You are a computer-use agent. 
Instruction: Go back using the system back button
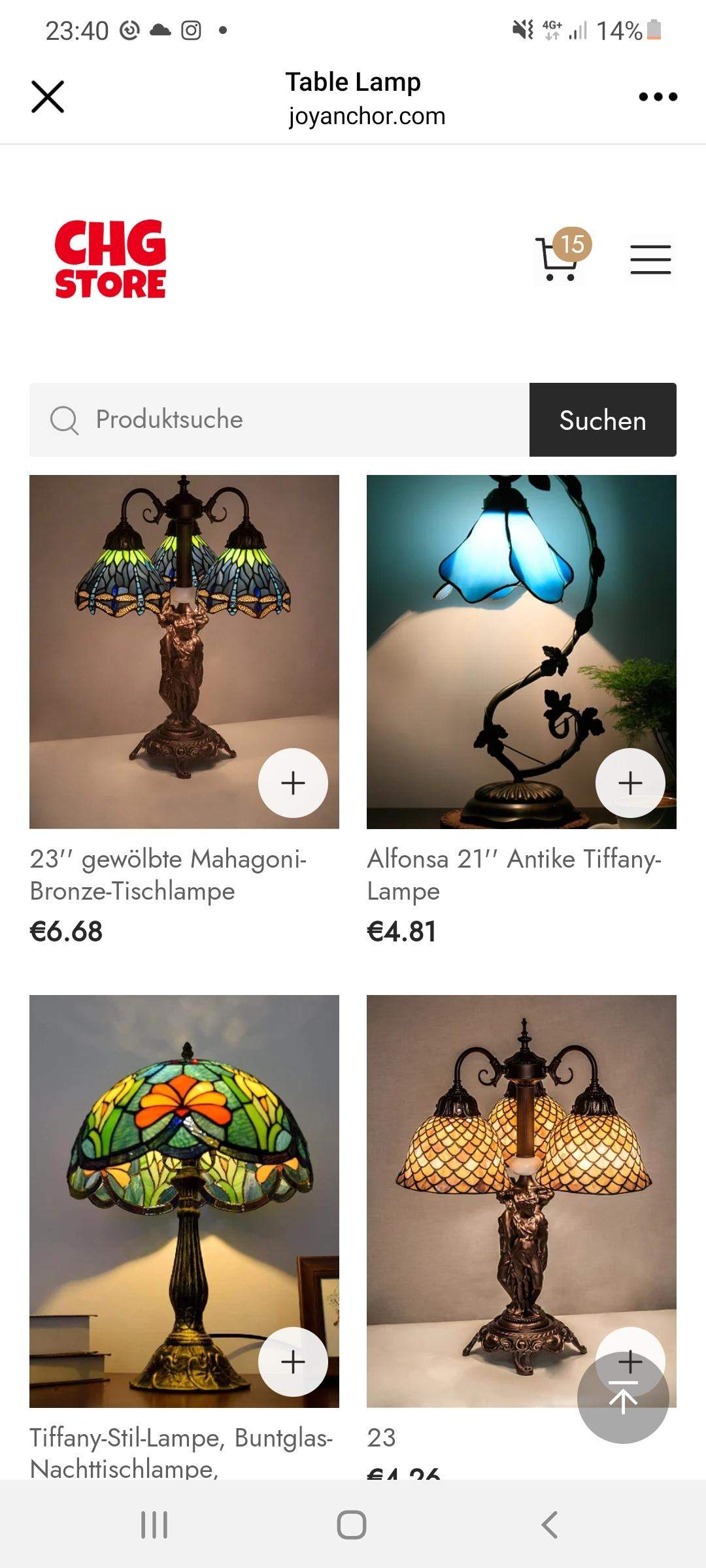550,1525
